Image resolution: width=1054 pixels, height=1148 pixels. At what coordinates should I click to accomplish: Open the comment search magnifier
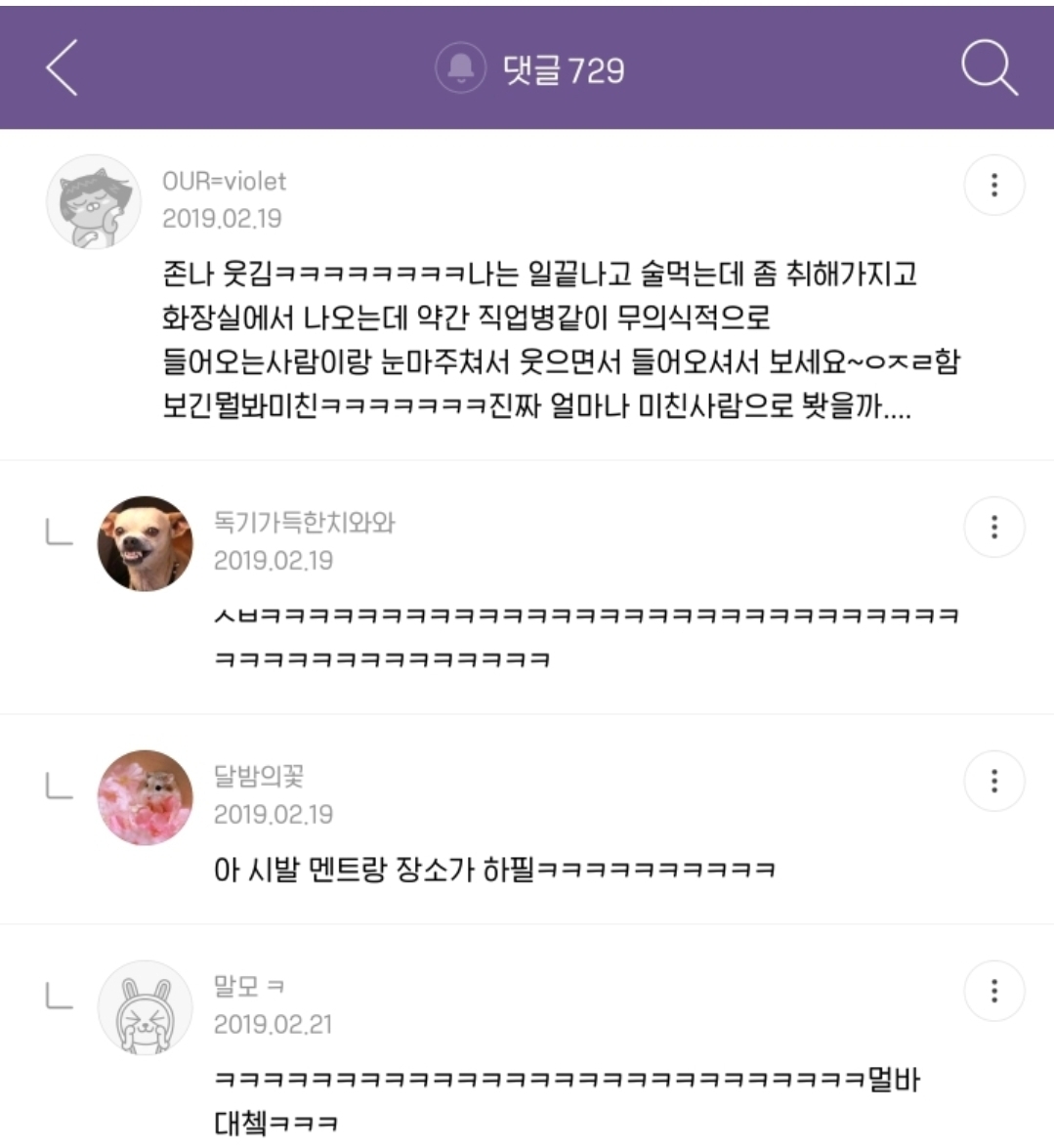click(989, 68)
